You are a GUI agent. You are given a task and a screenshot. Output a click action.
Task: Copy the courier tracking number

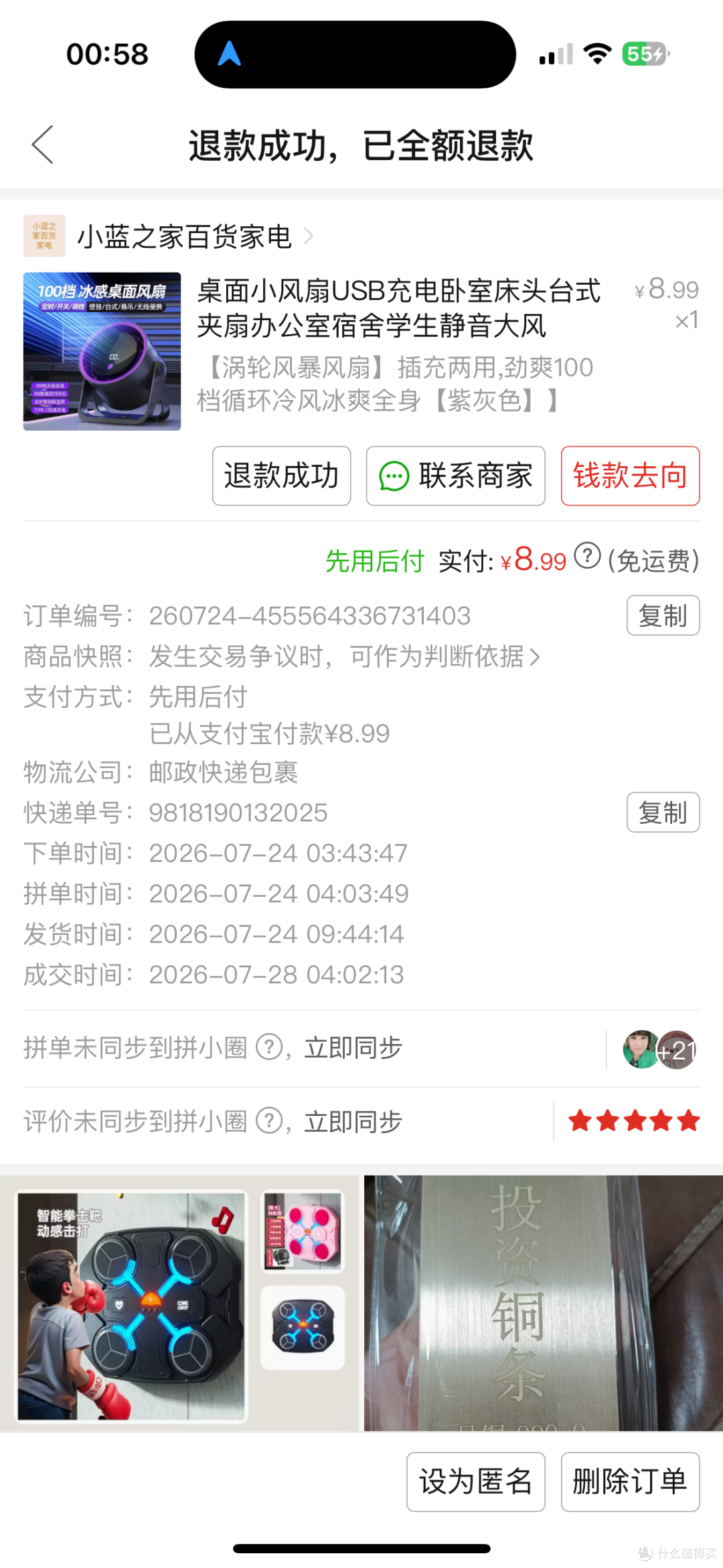click(x=663, y=812)
